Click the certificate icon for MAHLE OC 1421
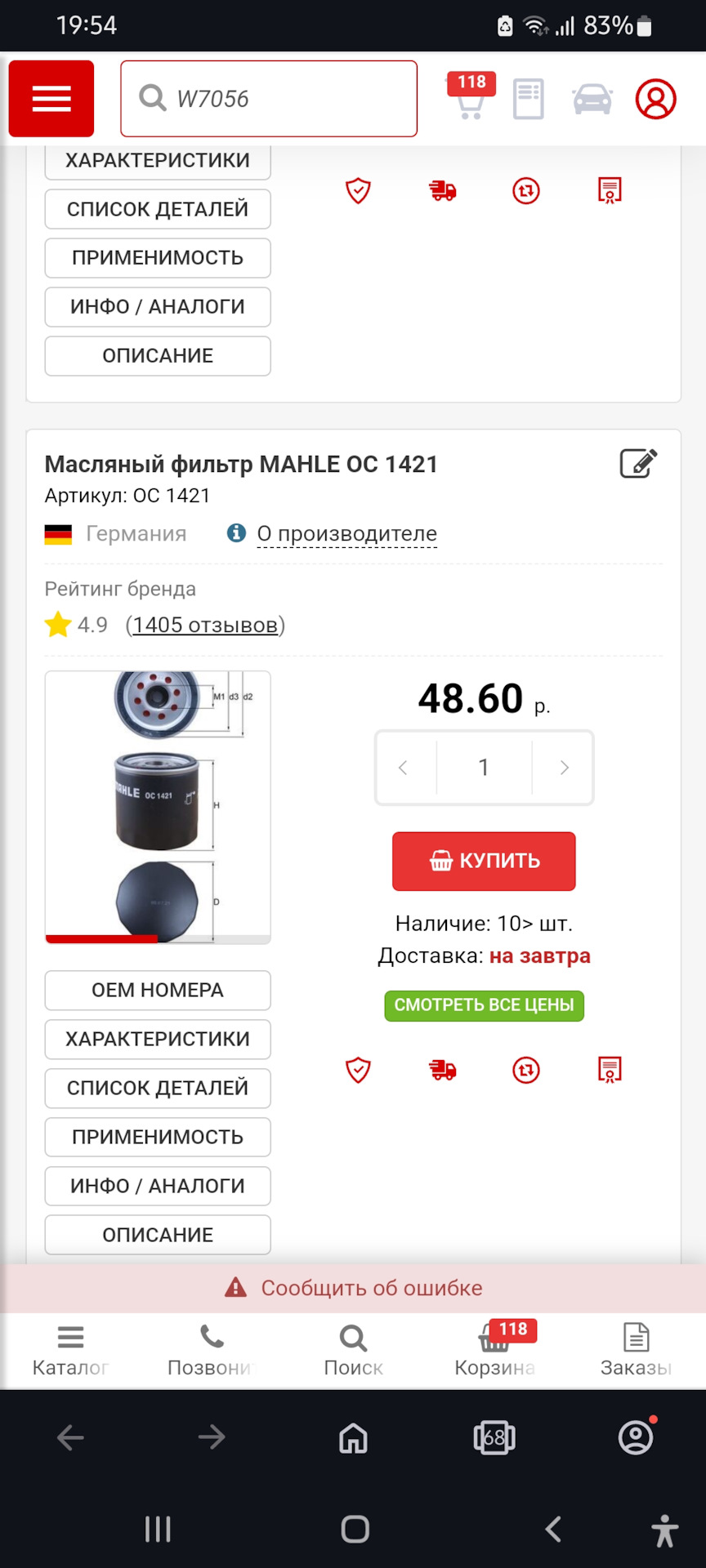Image resolution: width=706 pixels, height=1568 pixels. [609, 1070]
